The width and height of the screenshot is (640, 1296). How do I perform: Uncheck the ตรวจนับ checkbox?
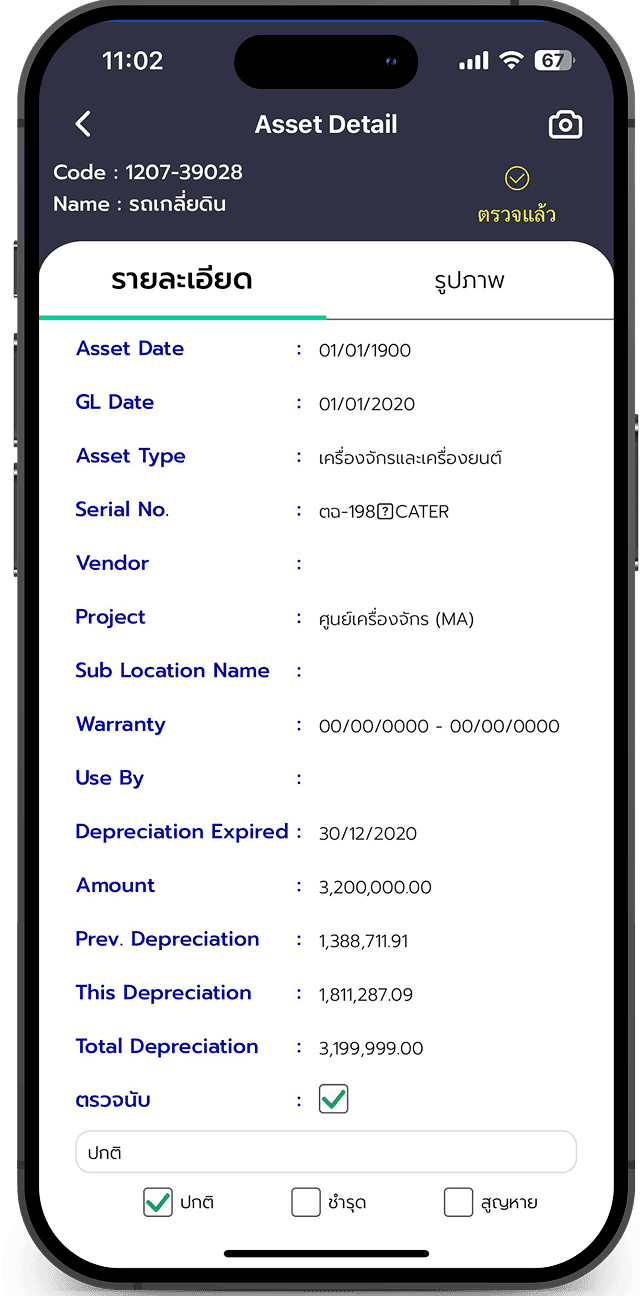coord(333,1100)
